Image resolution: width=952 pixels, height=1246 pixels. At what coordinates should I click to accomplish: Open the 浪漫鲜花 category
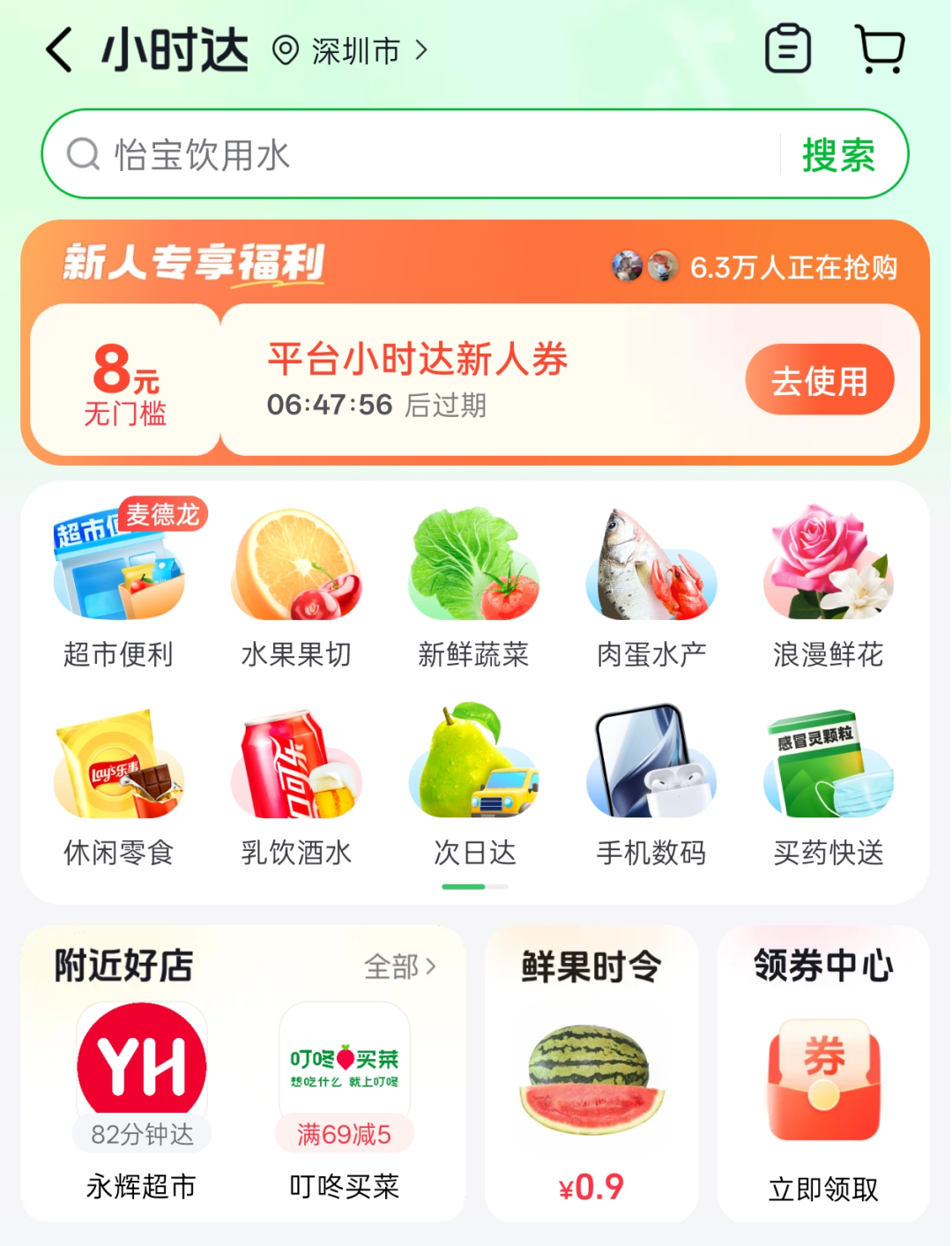click(828, 586)
